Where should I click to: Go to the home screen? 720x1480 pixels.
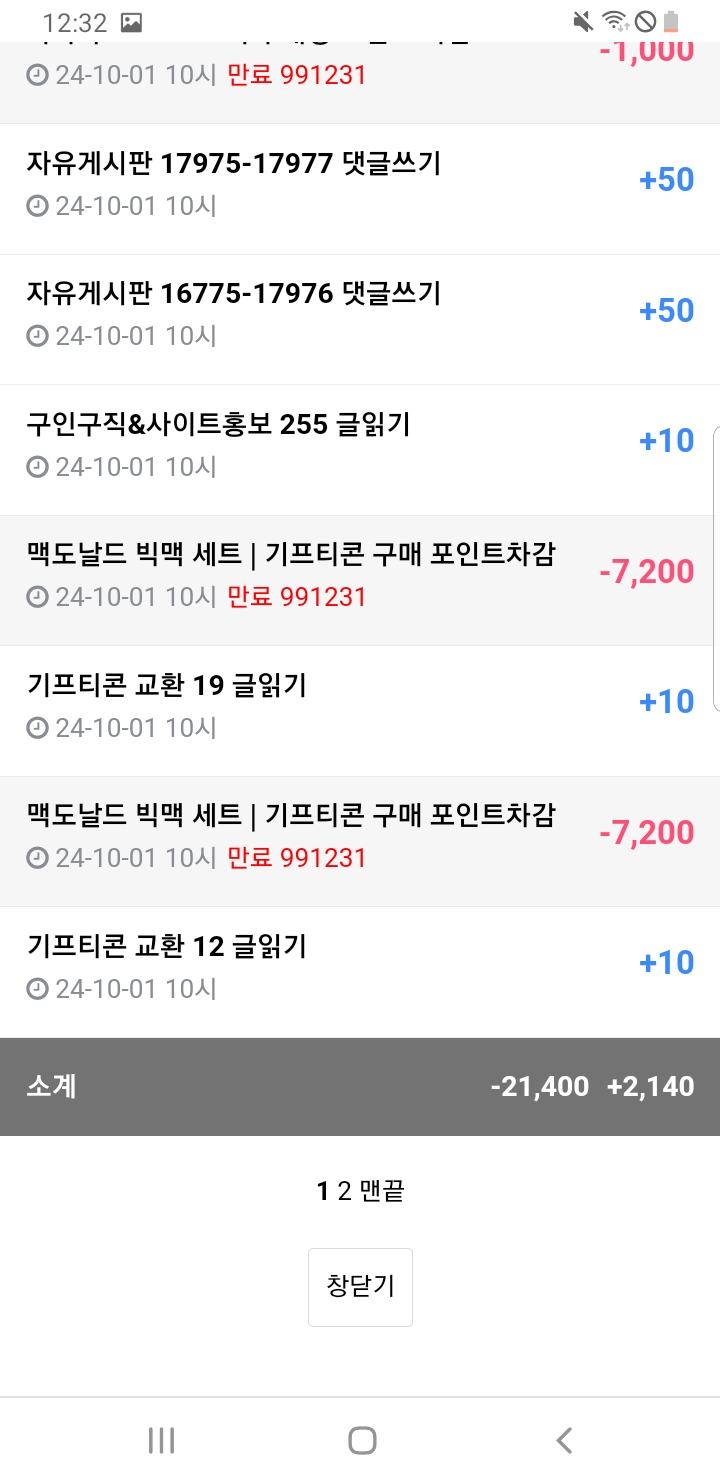(361, 1440)
